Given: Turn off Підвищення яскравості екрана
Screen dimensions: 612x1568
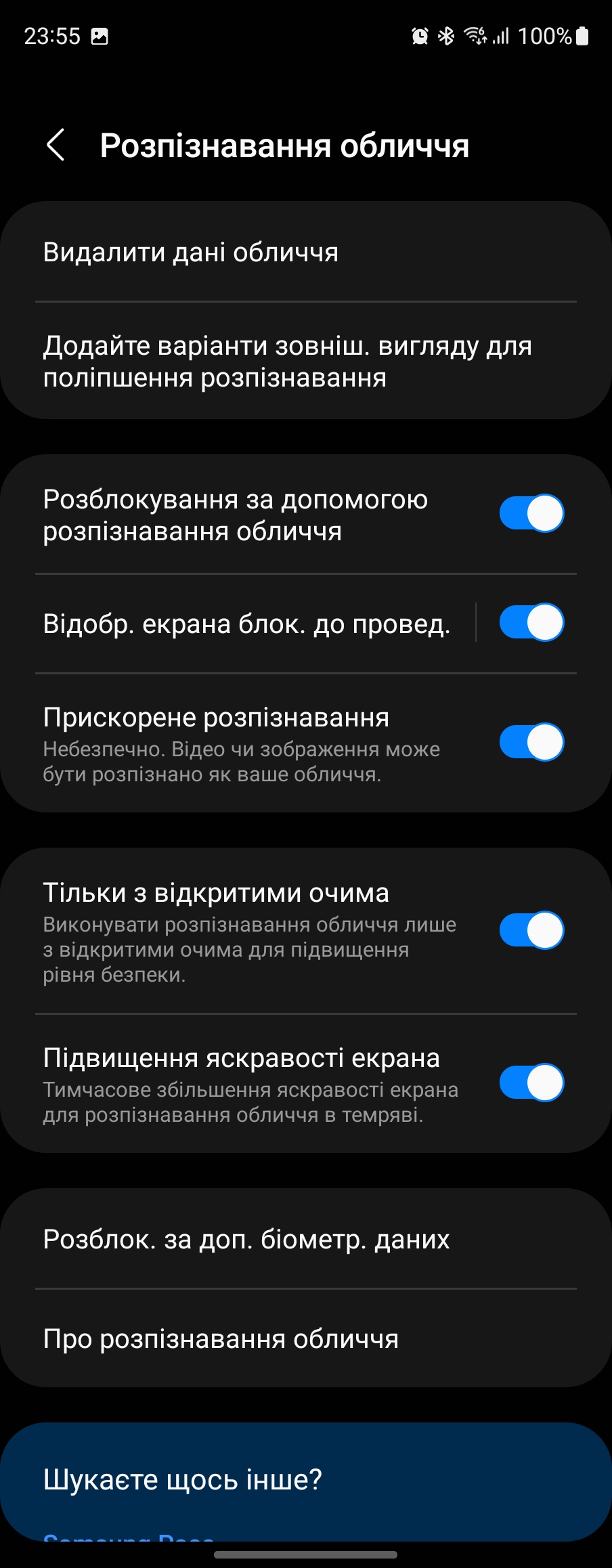Looking at the screenshot, I should [x=531, y=1083].
